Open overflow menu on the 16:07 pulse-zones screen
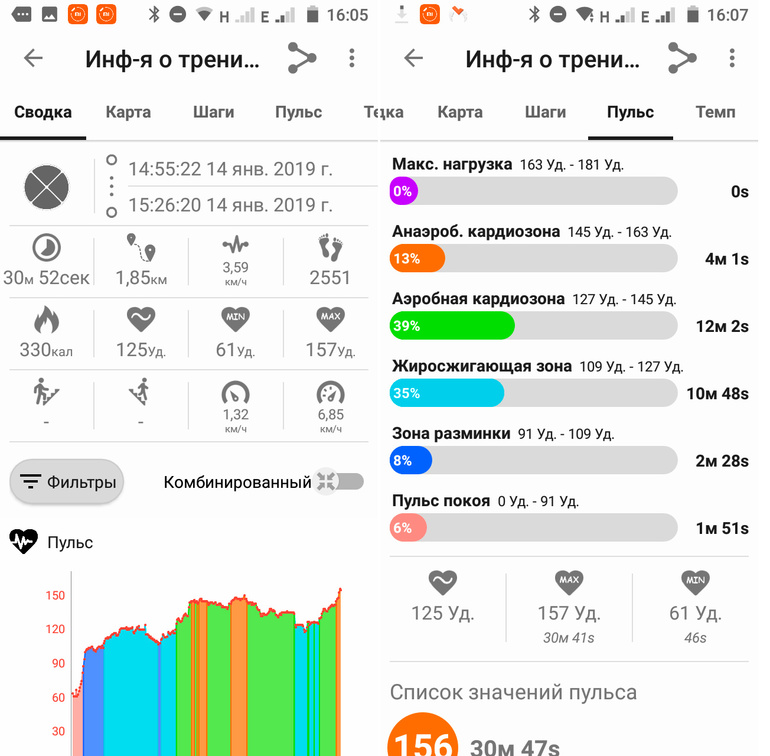 coord(732,58)
